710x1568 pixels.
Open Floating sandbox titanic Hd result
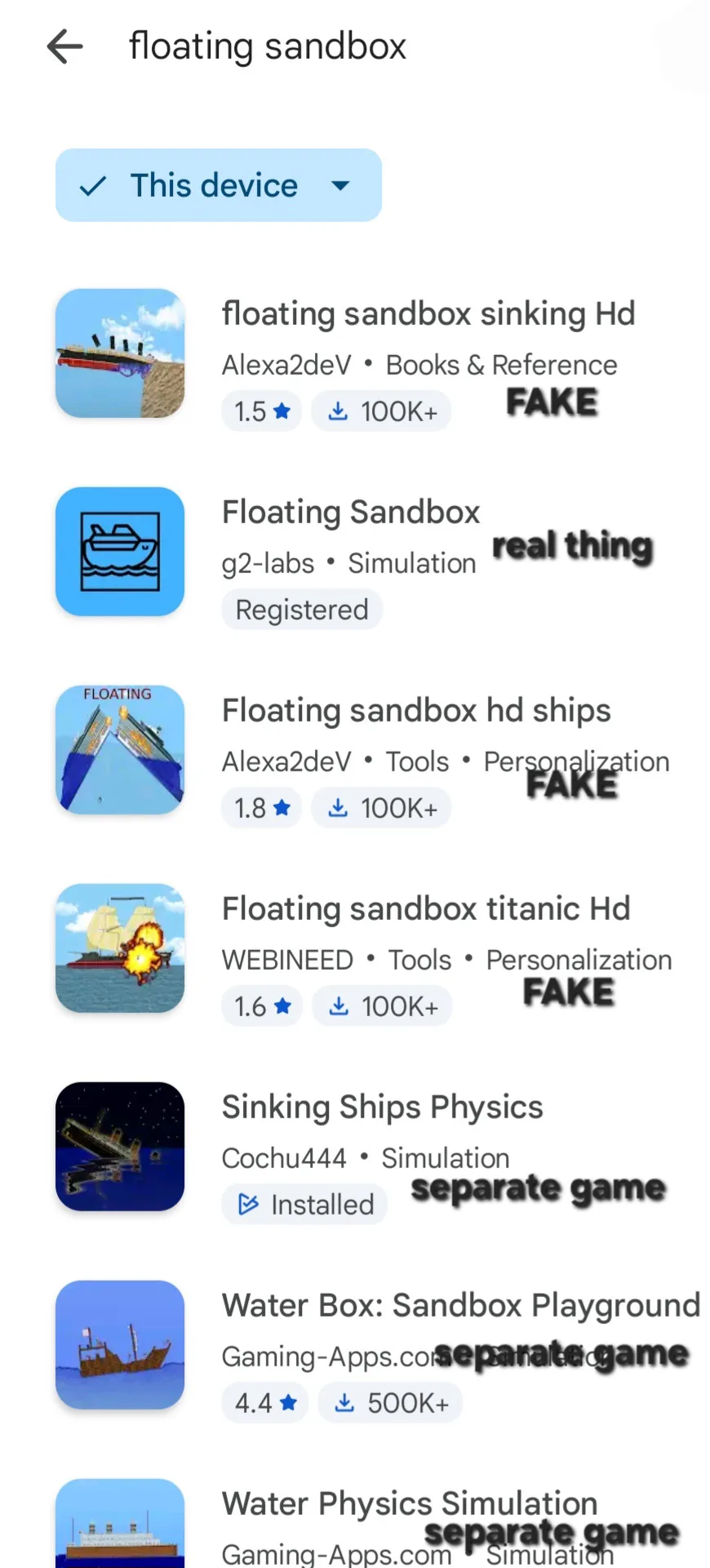426,909
